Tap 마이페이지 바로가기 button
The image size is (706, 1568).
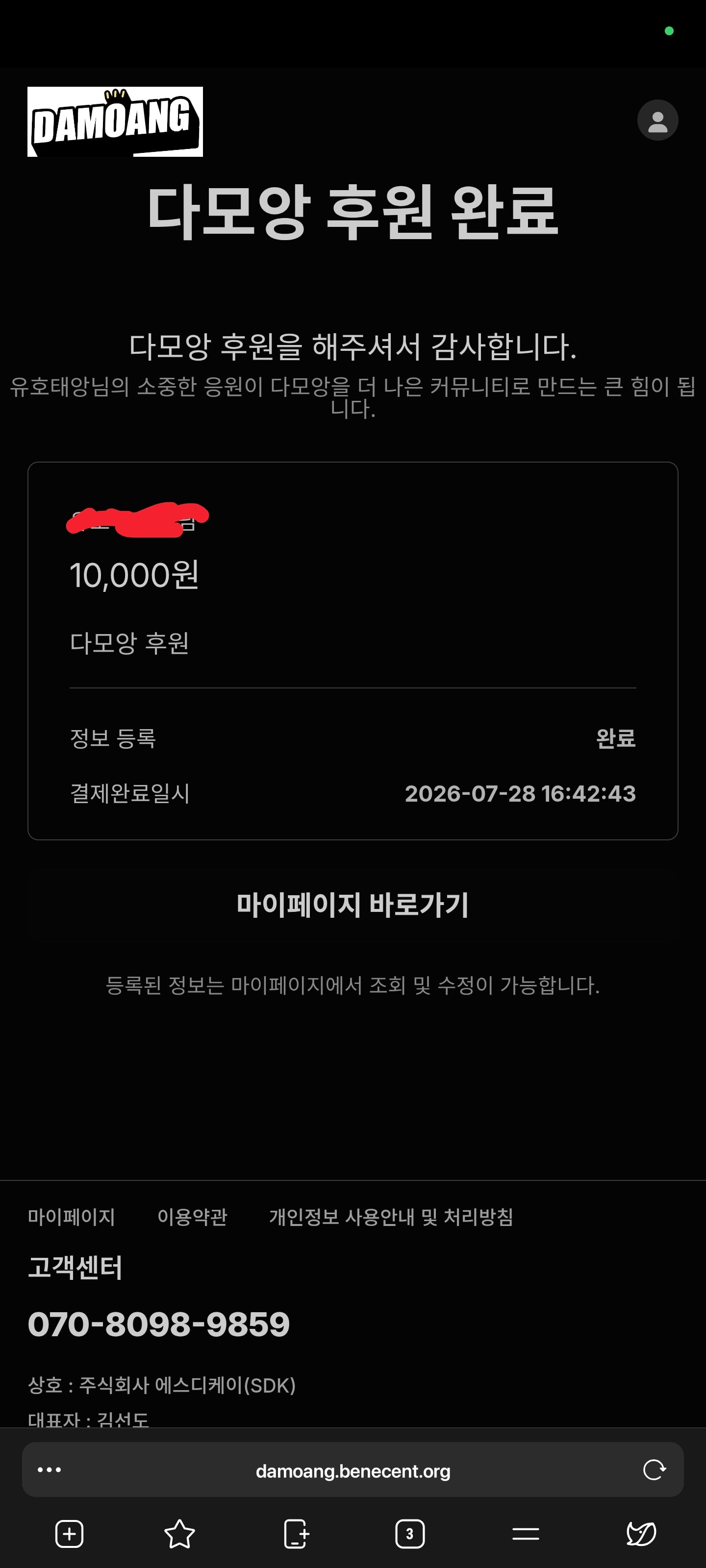click(353, 904)
